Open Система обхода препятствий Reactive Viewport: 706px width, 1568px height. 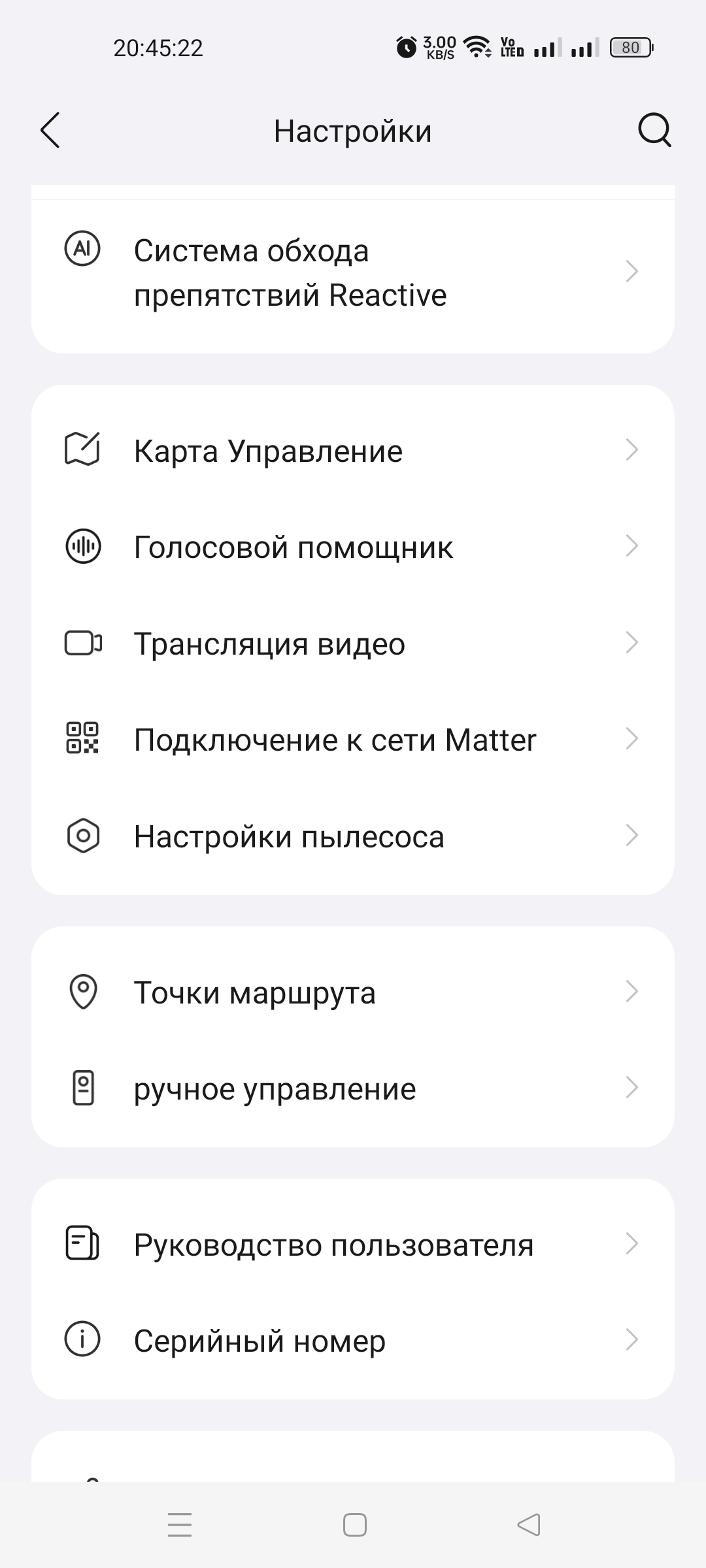coord(353,272)
